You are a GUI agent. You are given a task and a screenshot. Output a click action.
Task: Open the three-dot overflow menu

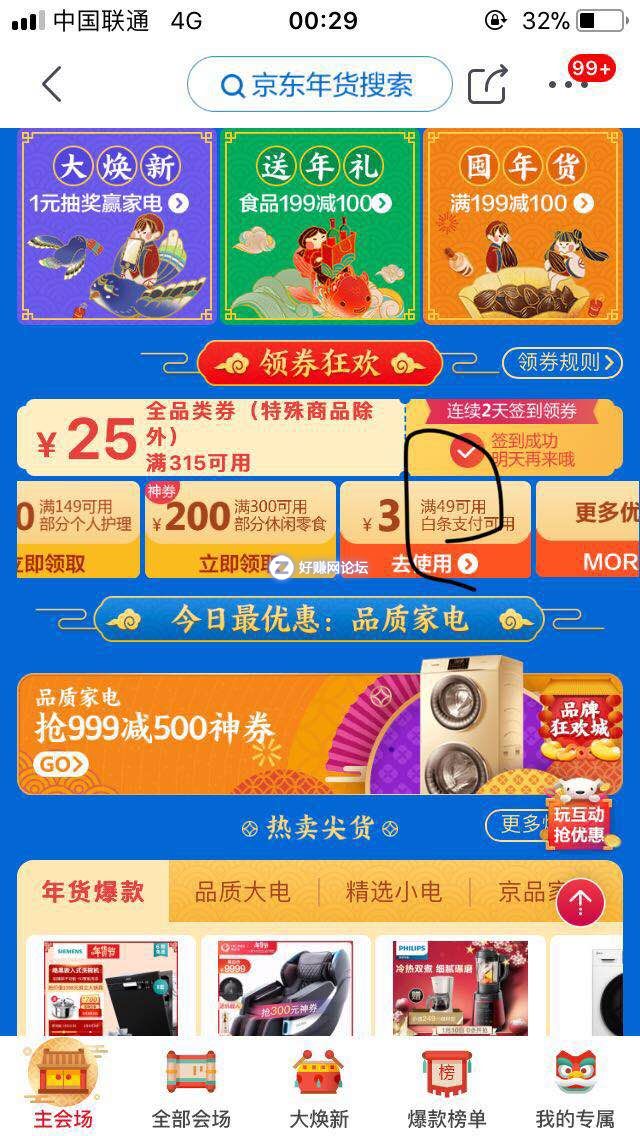tap(568, 85)
